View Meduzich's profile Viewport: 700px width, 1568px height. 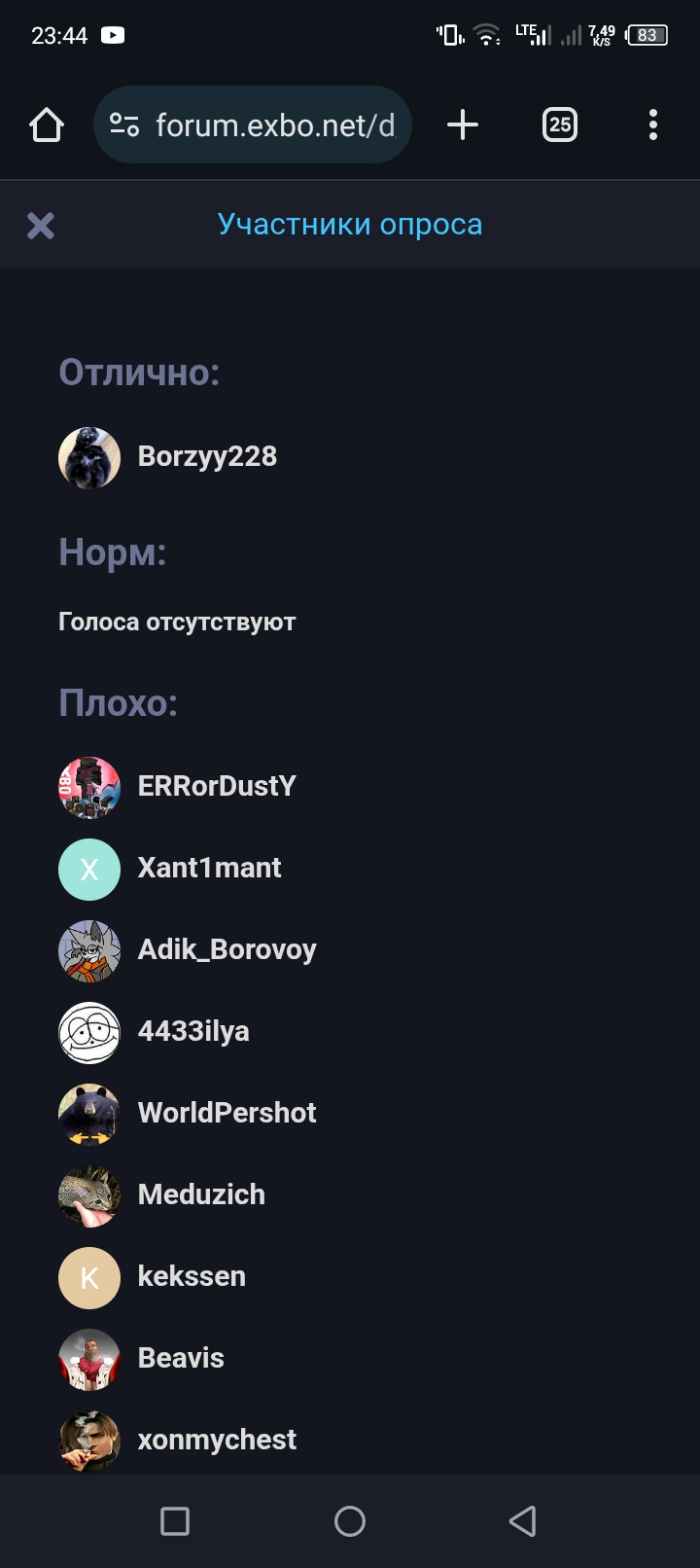point(200,1194)
